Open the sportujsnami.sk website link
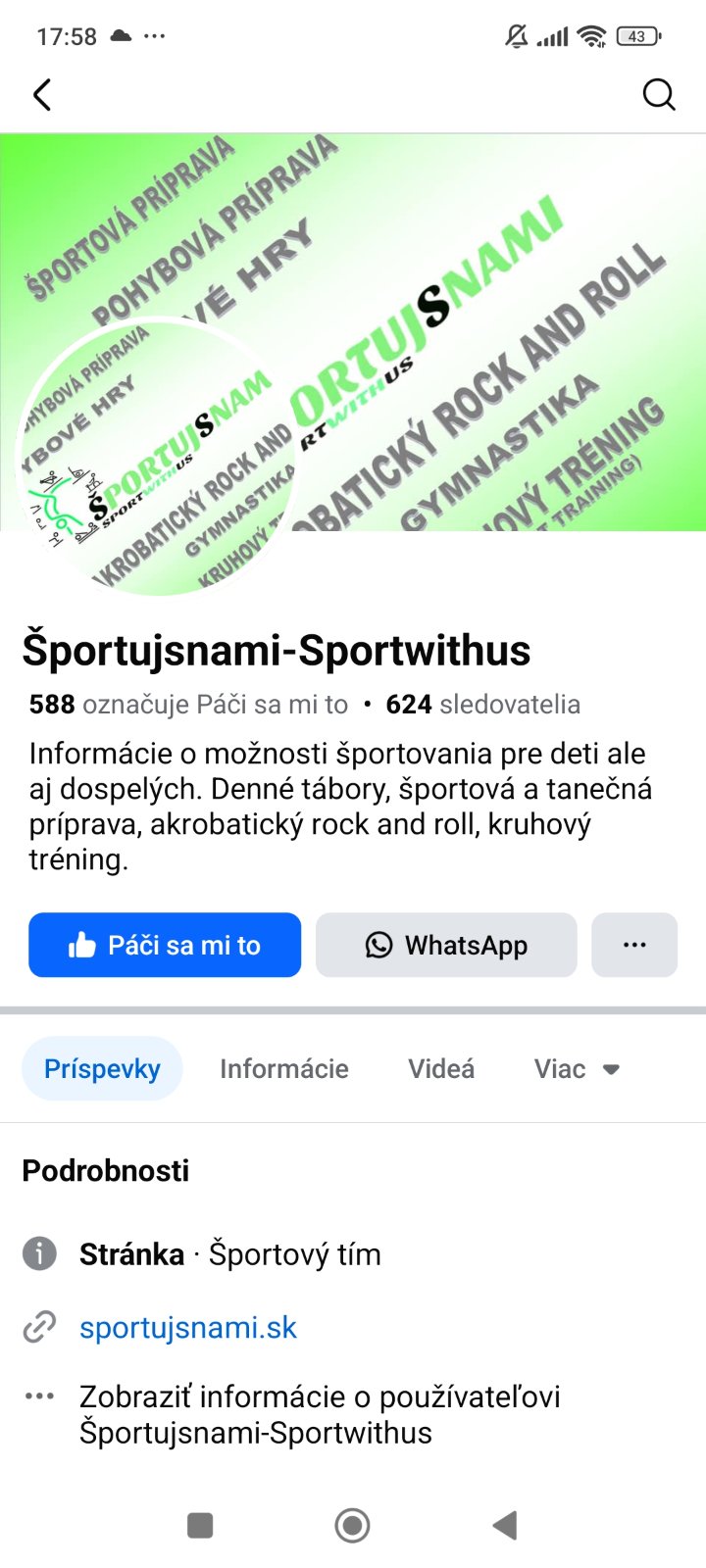Viewport: 706px width, 1568px height. (188, 1327)
